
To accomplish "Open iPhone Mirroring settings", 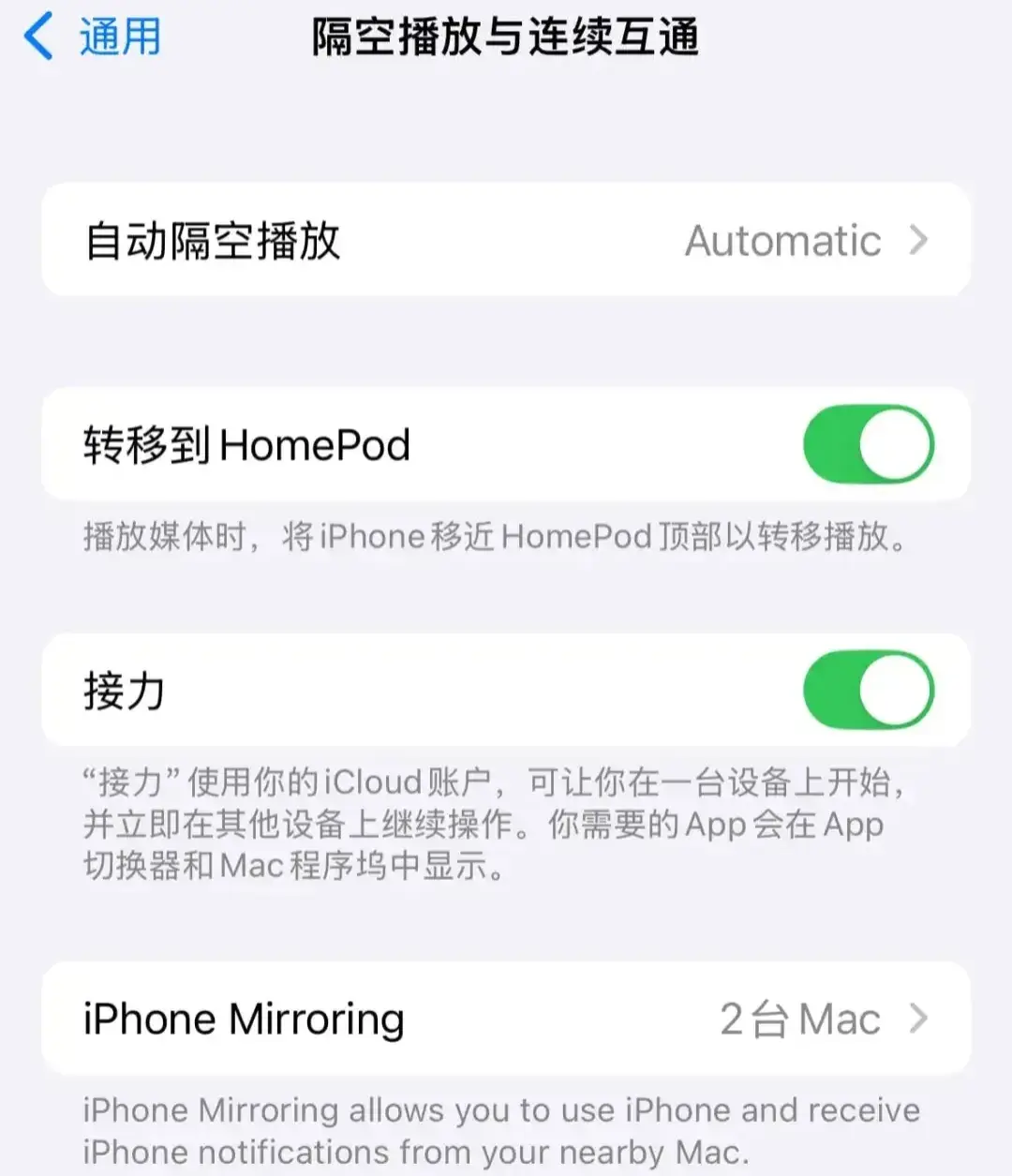I will coord(506,1019).
